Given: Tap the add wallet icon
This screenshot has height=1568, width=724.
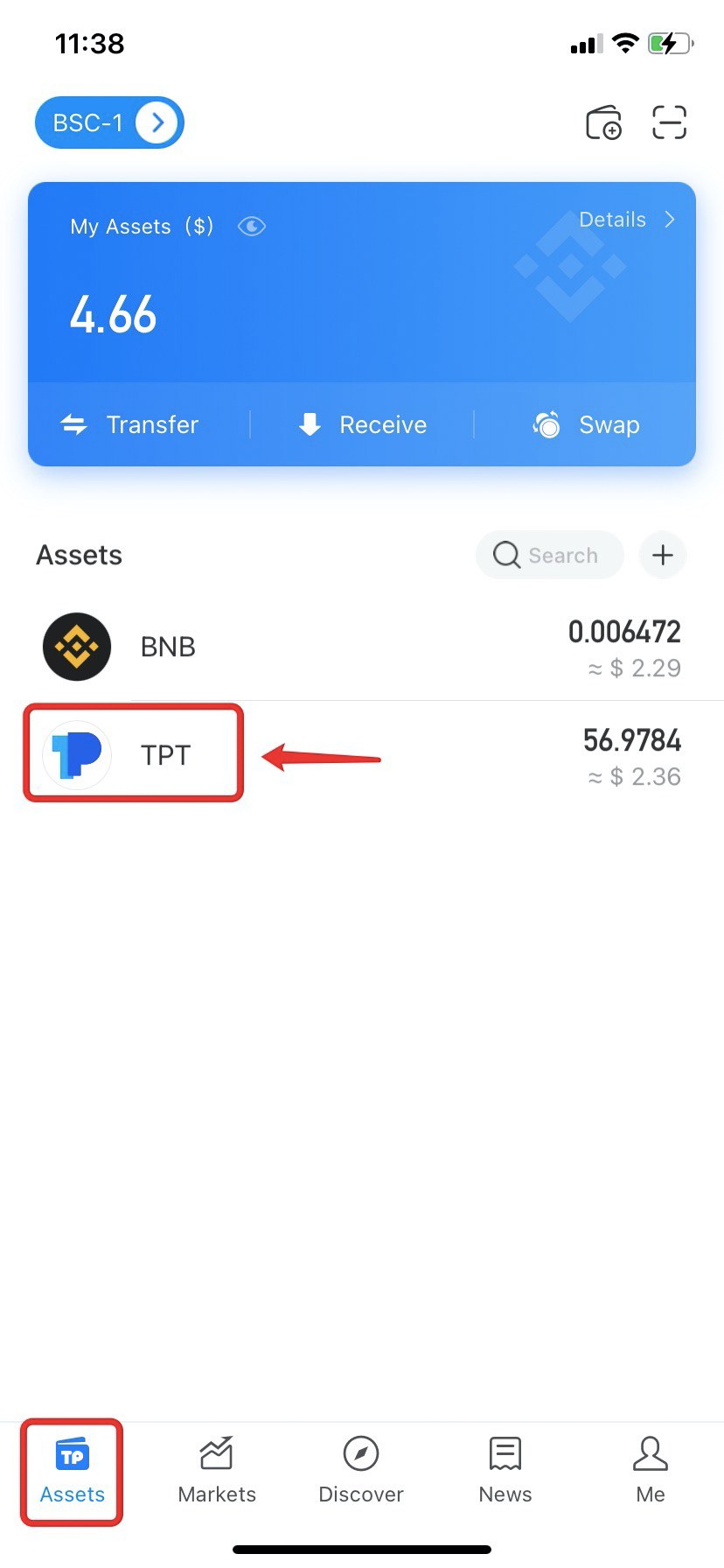Looking at the screenshot, I should point(602,122).
